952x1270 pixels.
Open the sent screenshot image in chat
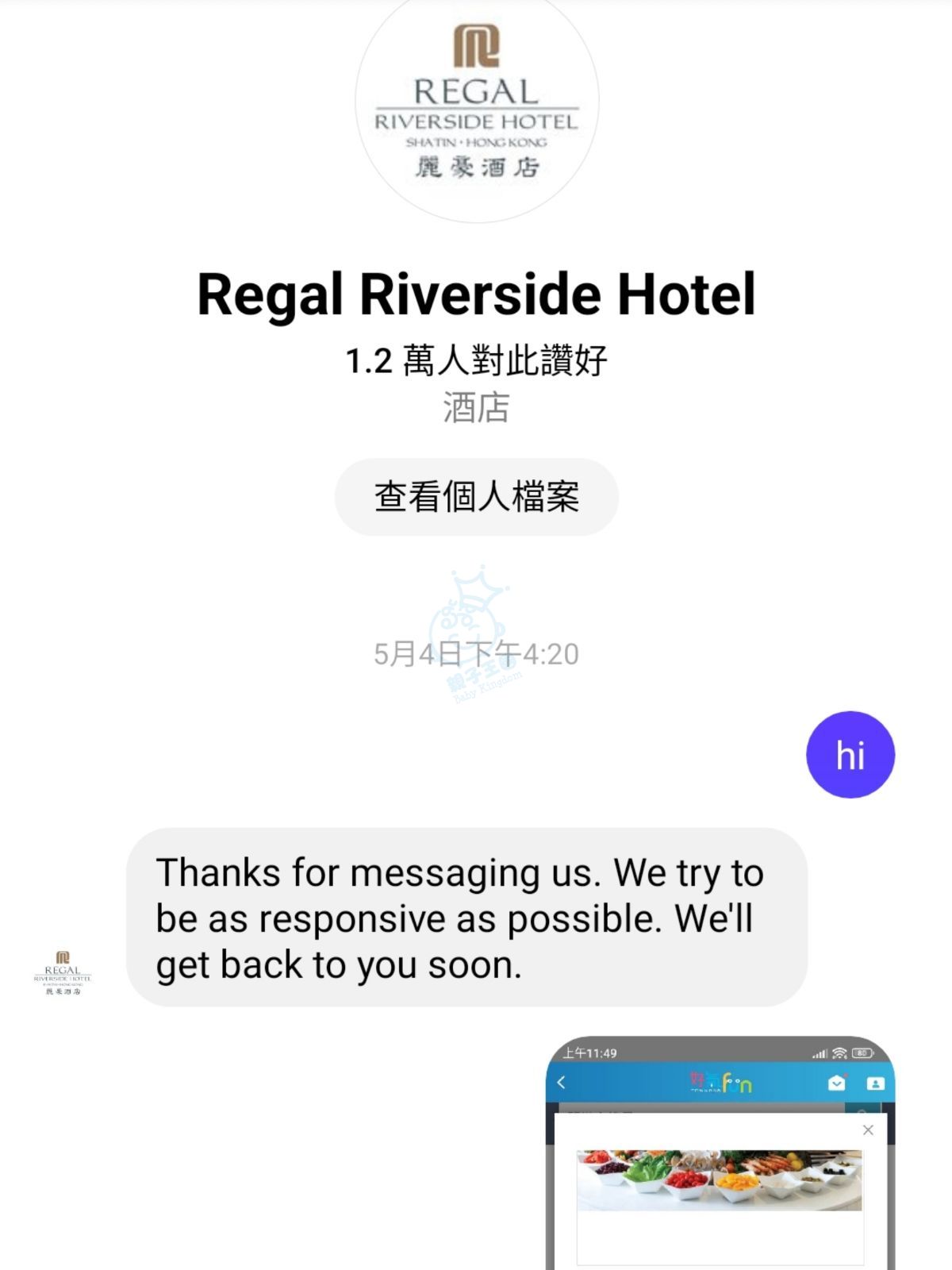tap(720, 1159)
